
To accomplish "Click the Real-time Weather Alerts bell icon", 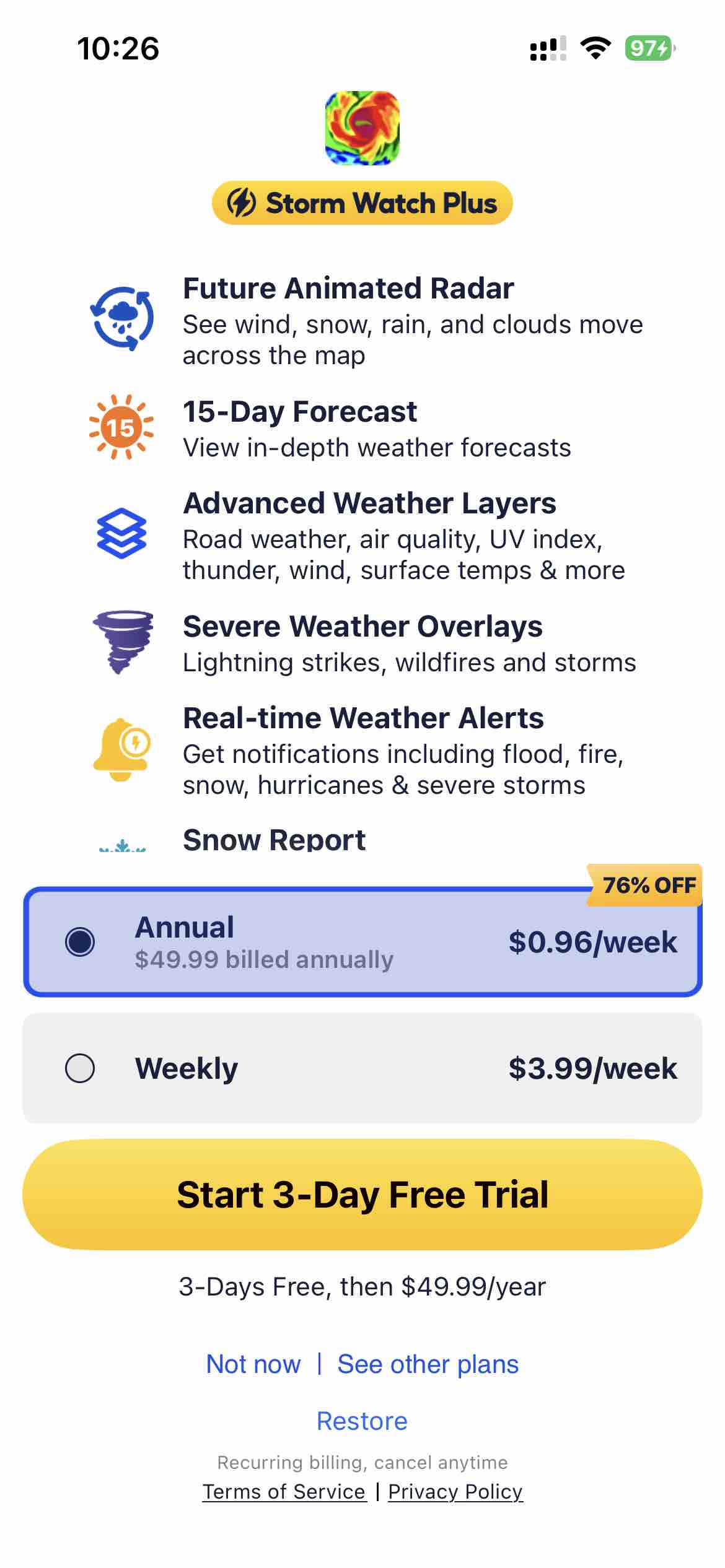I will (120, 751).
